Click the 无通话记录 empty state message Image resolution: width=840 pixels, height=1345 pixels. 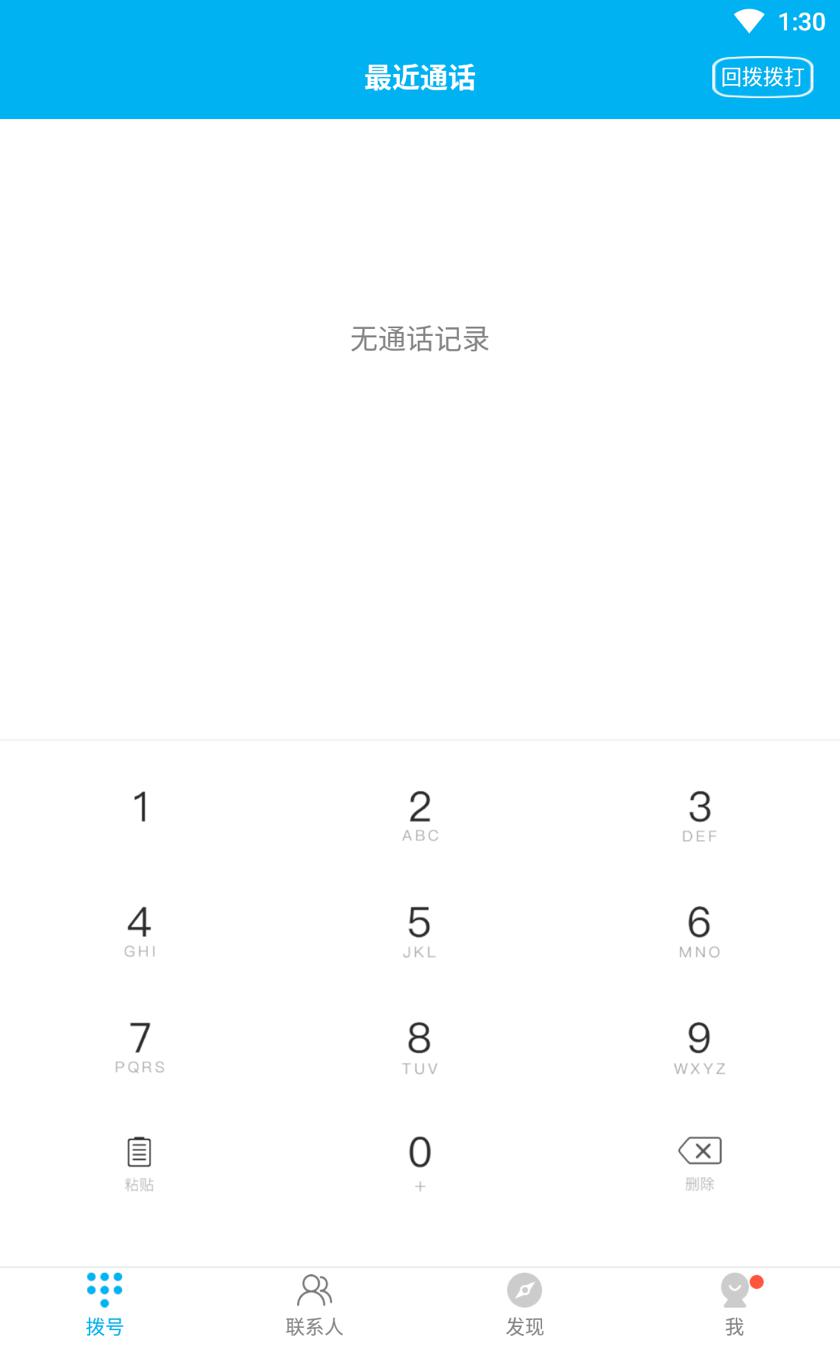click(x=420, y=340)
